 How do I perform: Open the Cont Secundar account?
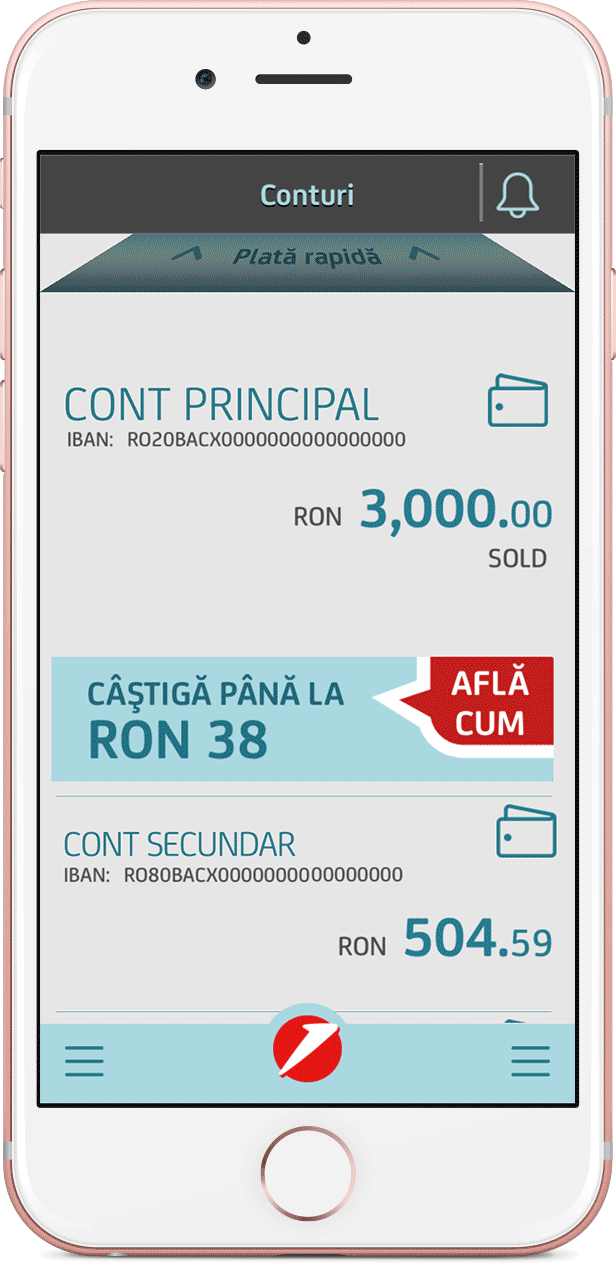click(x=180, y=845)
